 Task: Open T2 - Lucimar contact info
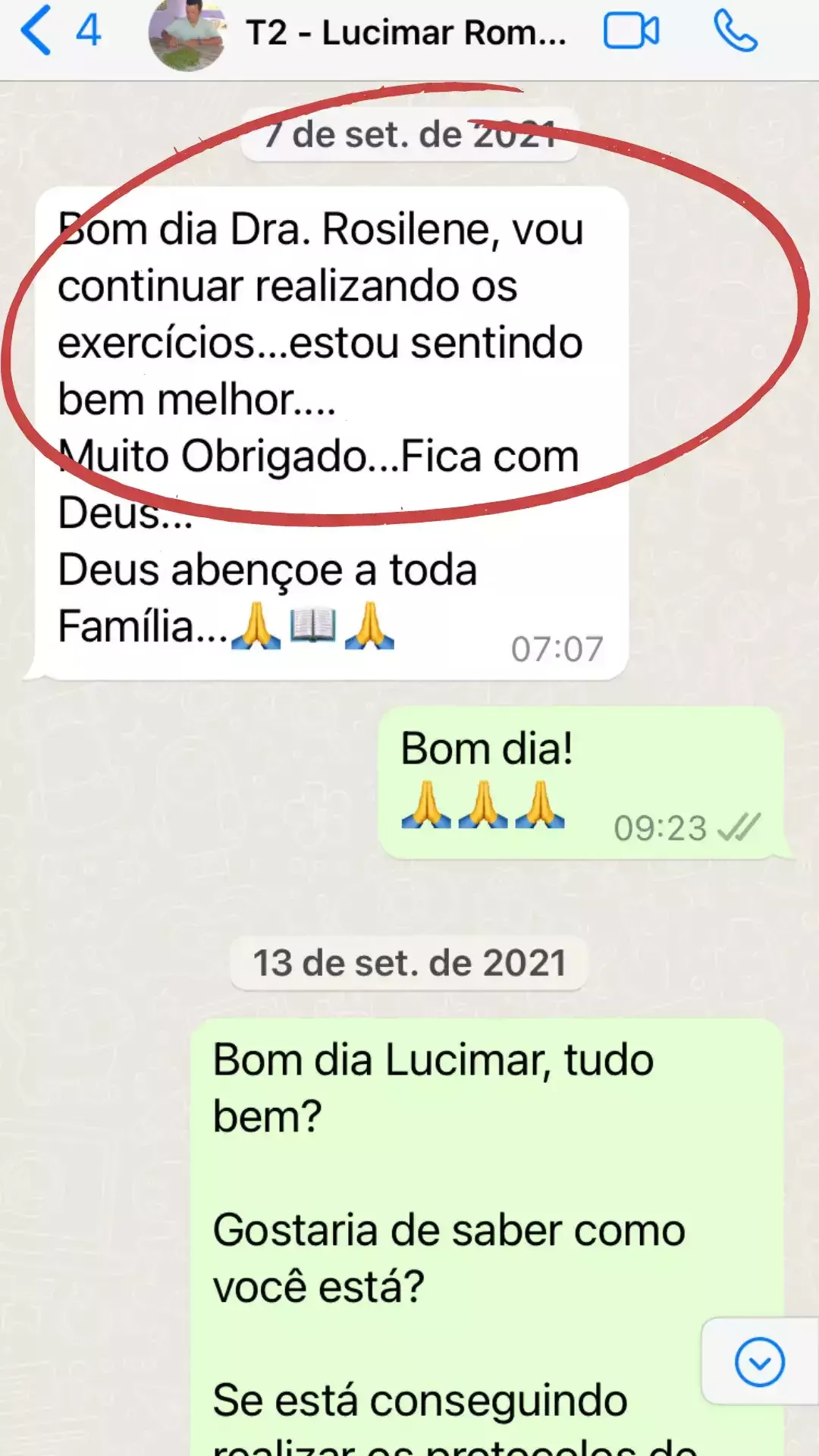point(405,33)
